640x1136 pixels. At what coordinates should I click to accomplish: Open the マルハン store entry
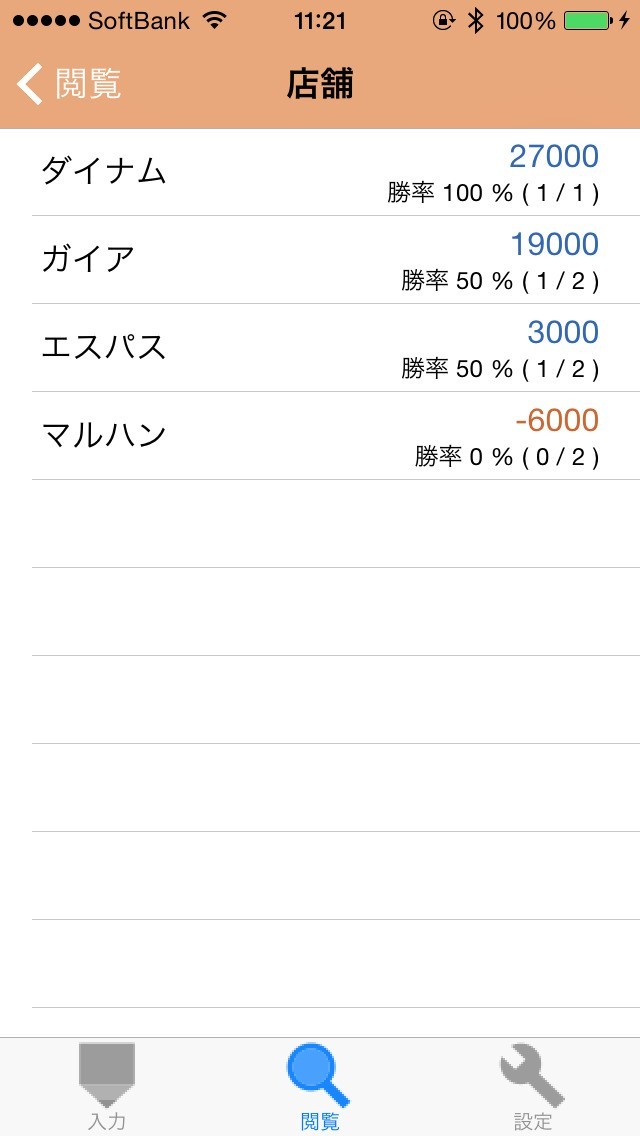click(x=320, y=436)
